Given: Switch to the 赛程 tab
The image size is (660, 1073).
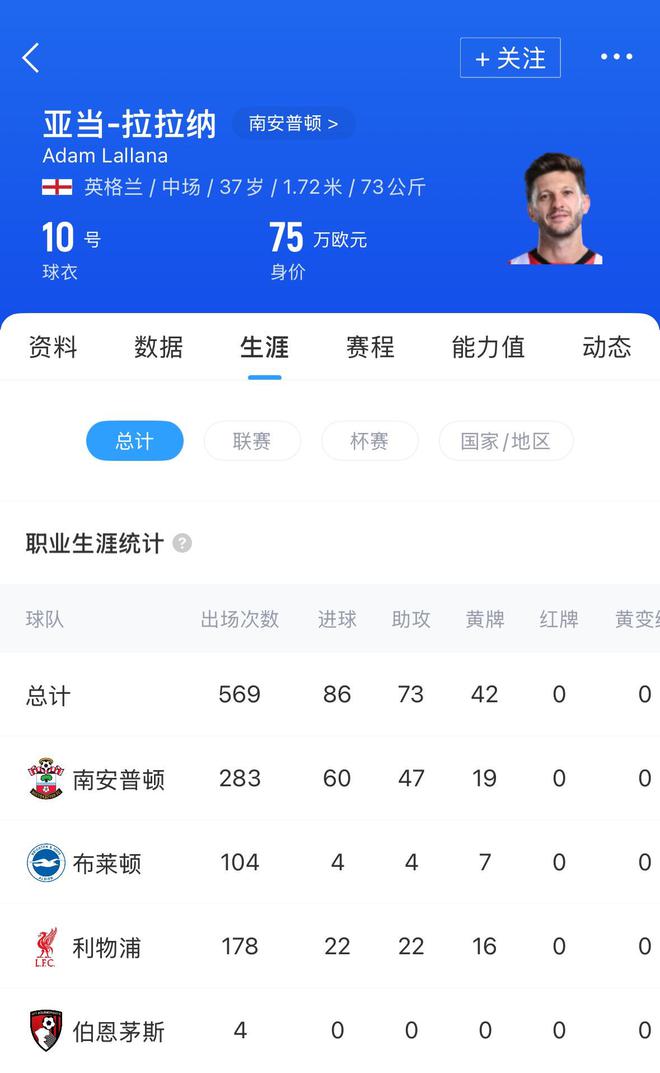Looking at the screenshot, I should click(370, 347).
